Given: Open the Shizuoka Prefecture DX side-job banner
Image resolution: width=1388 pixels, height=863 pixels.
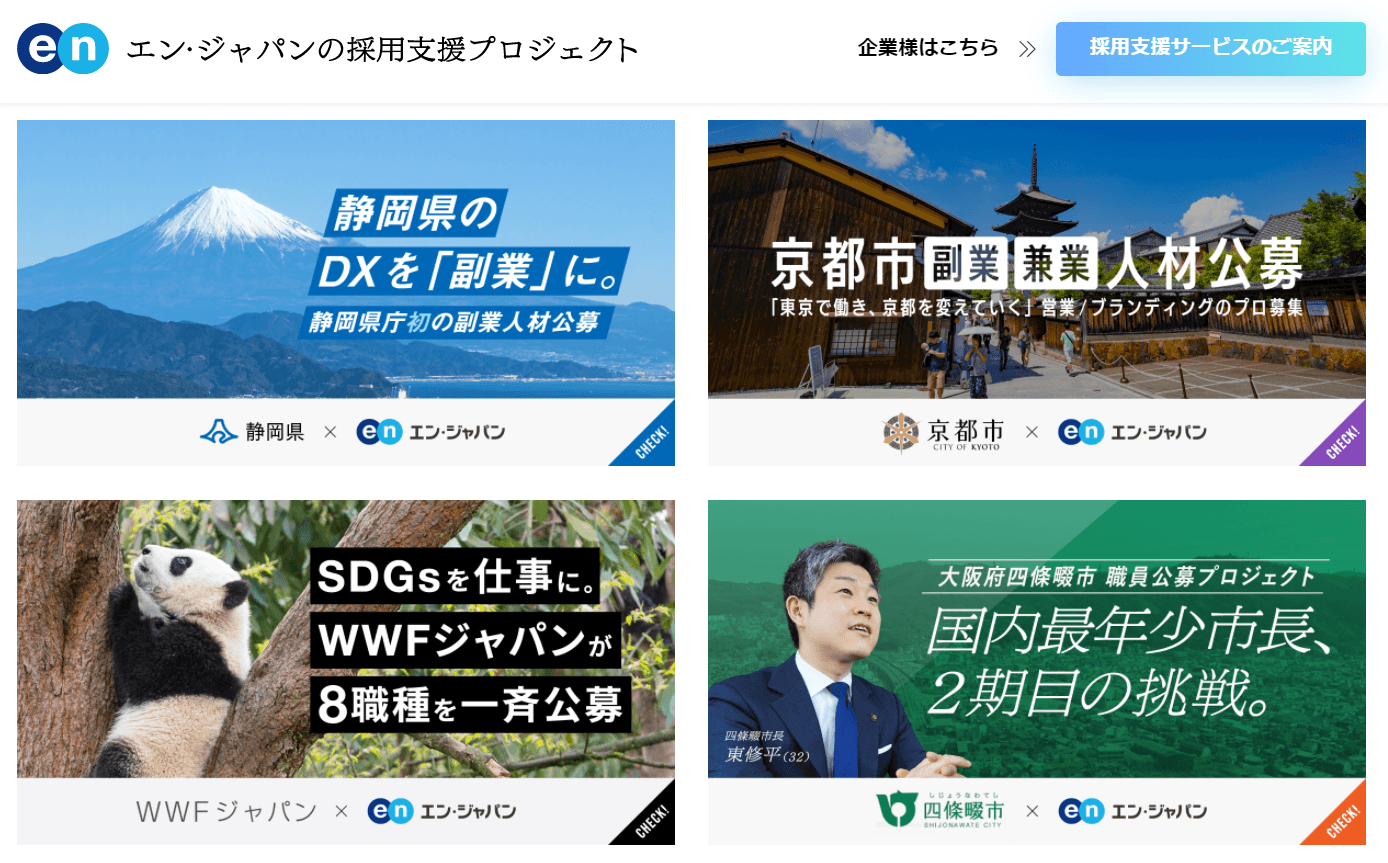Looking at the screenshot, I should (x=345, y=290).
